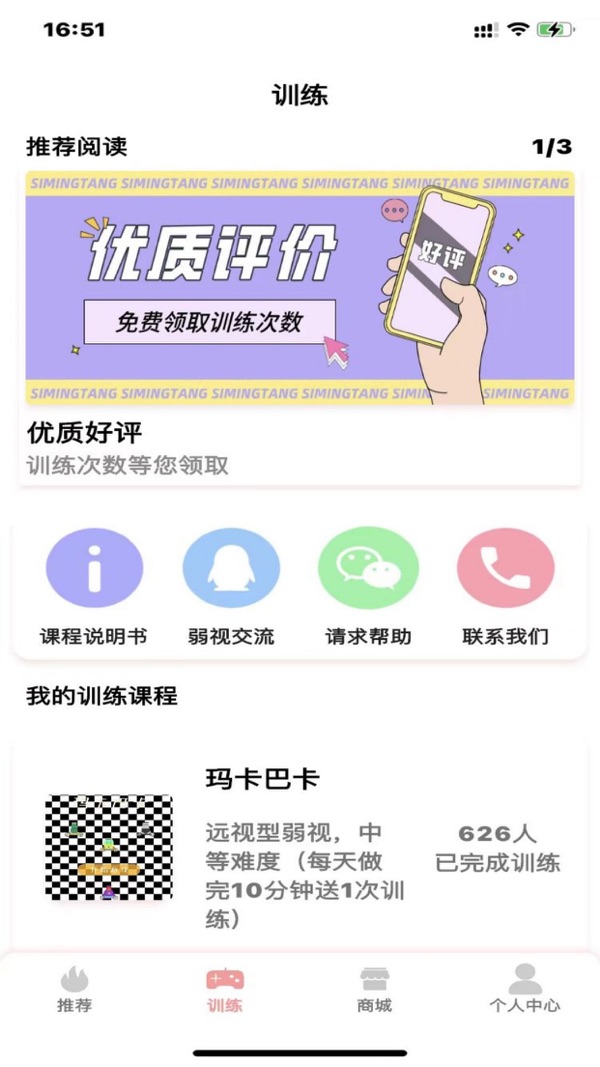
Task: Select the 训练 tab
Action: pyautogui.click(x=224, y=989)
